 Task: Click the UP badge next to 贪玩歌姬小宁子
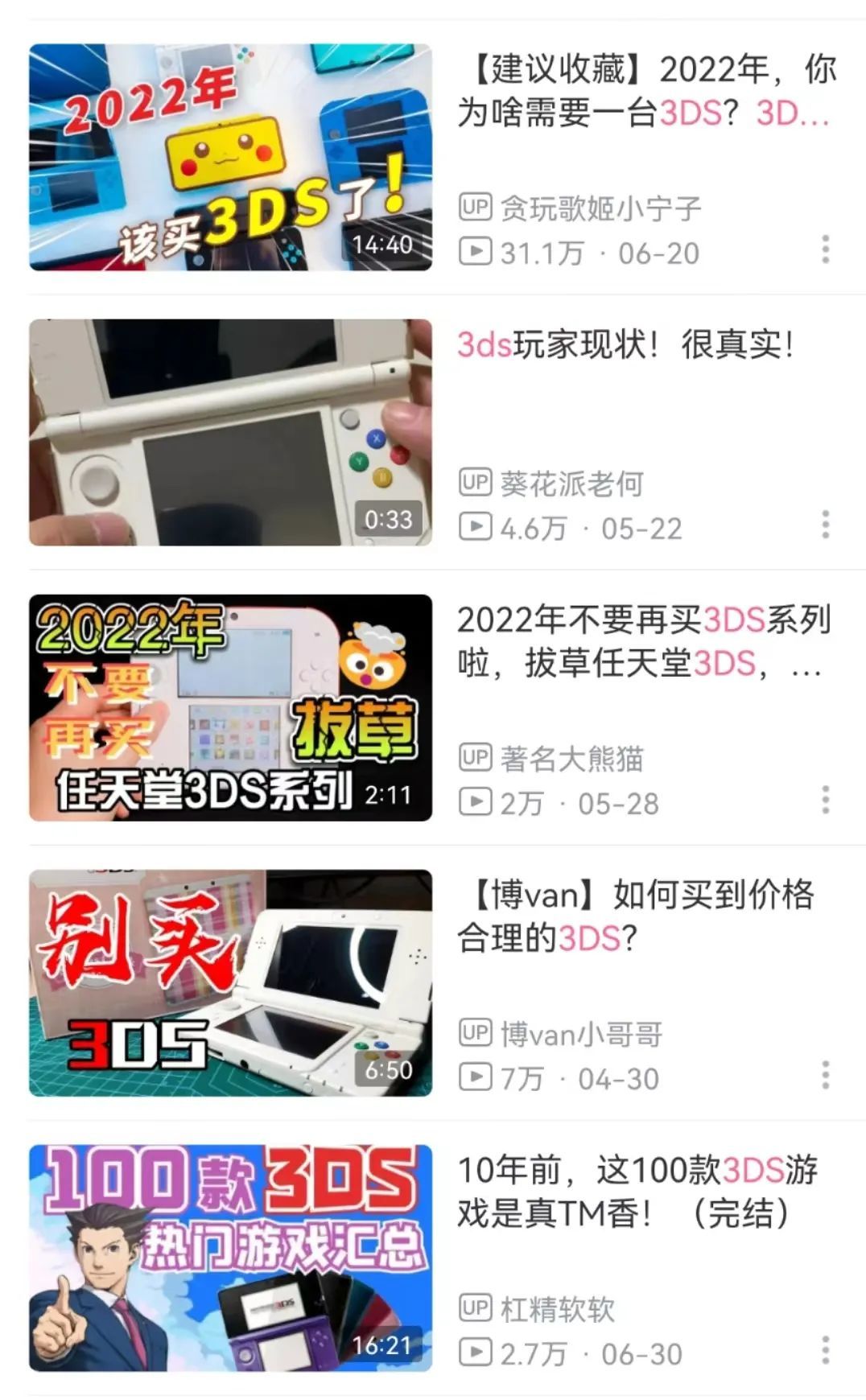click(x=476, y=207)
